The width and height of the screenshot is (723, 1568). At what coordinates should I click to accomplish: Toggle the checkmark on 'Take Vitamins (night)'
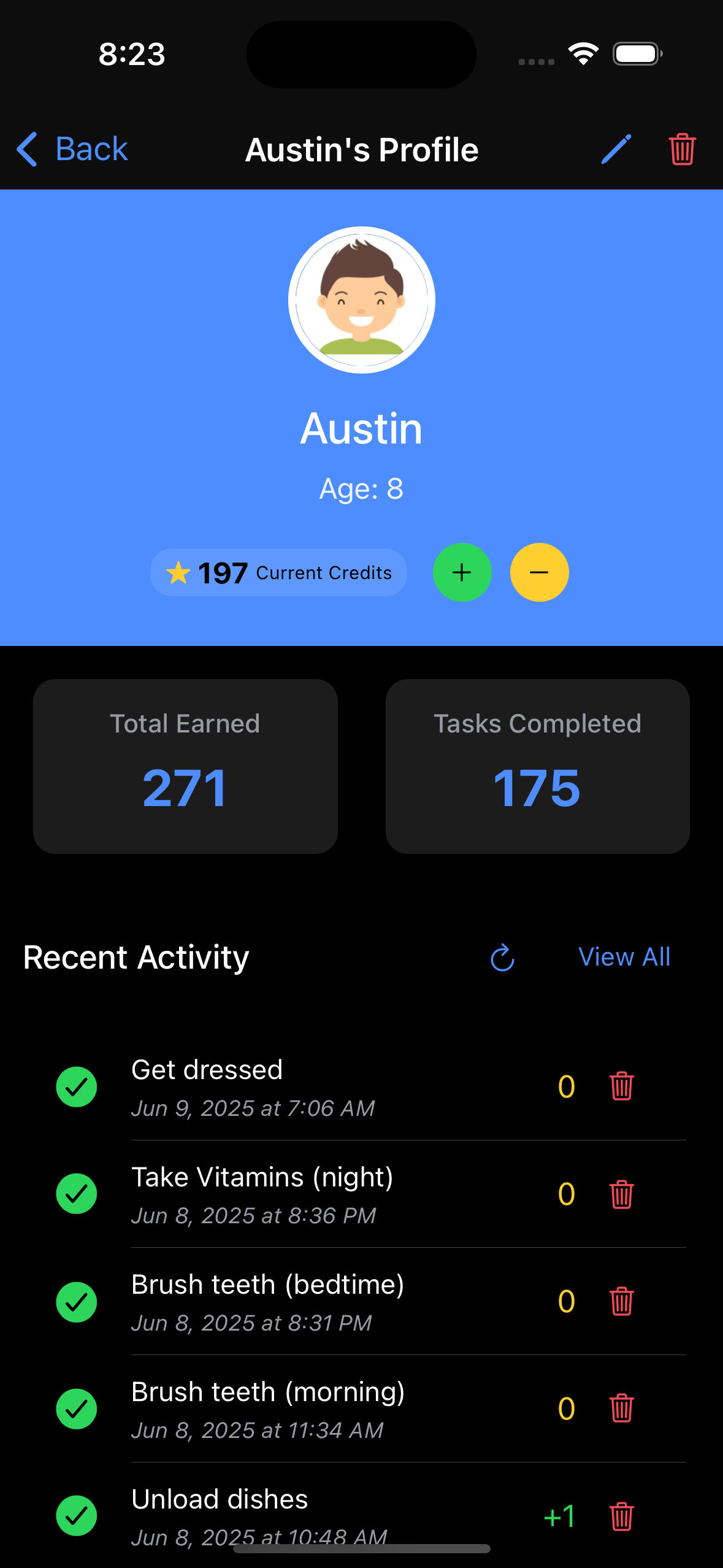(x=75, y=1194)
